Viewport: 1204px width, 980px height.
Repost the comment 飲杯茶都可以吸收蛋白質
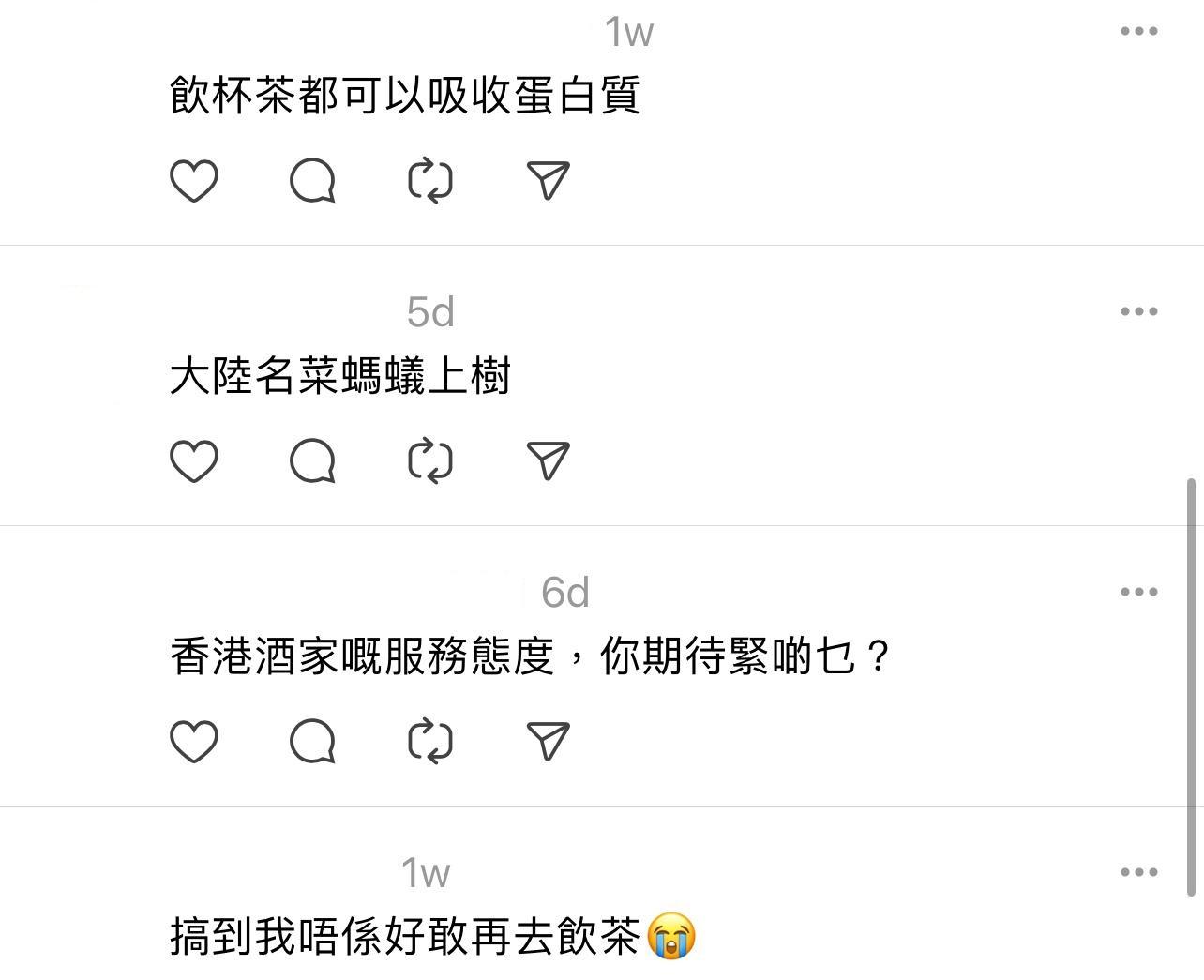coord(430,180)
